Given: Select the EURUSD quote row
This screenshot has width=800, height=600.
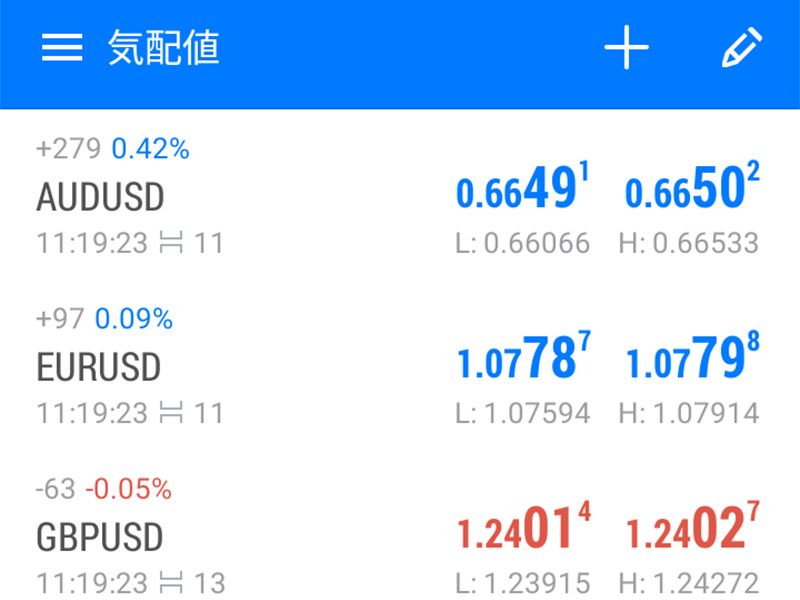Looking at the screenshot, I should [x=98, y=367].
